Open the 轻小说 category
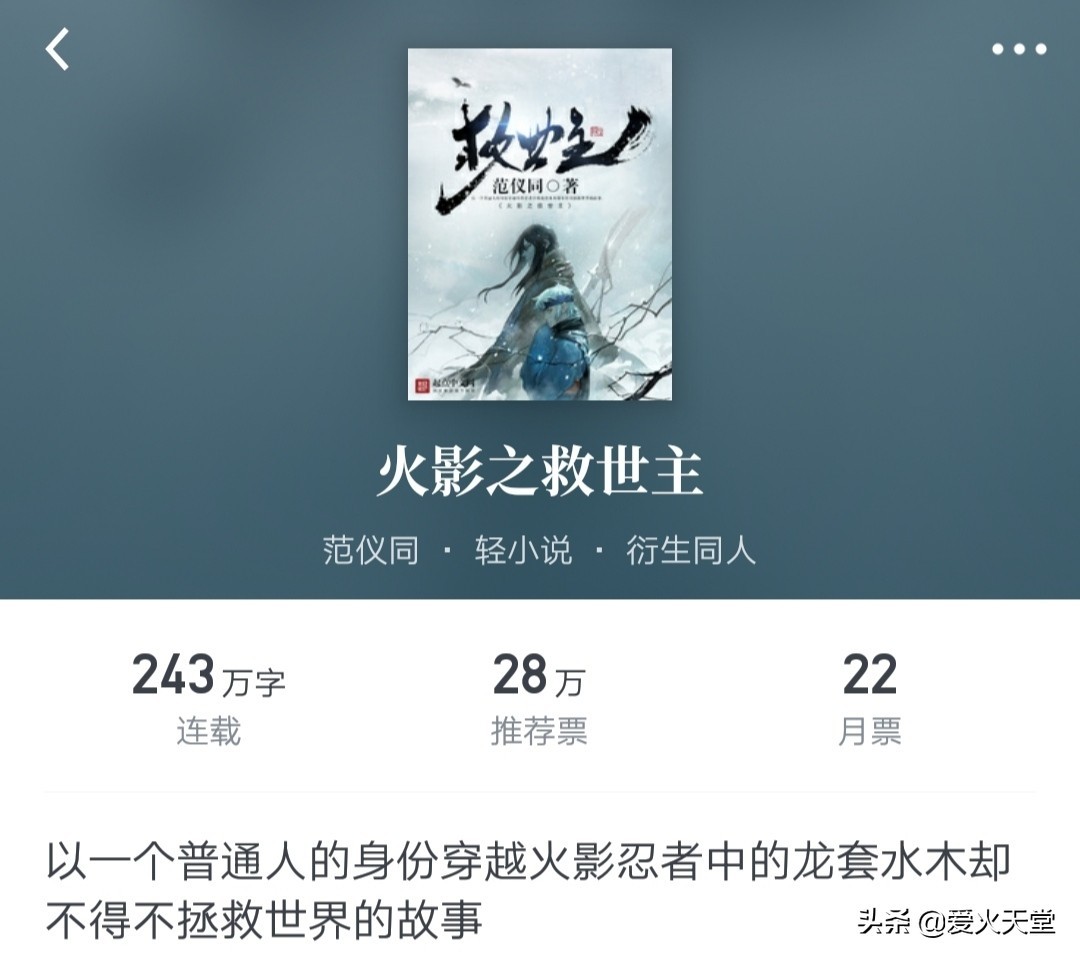 click(x=523, y=550)
